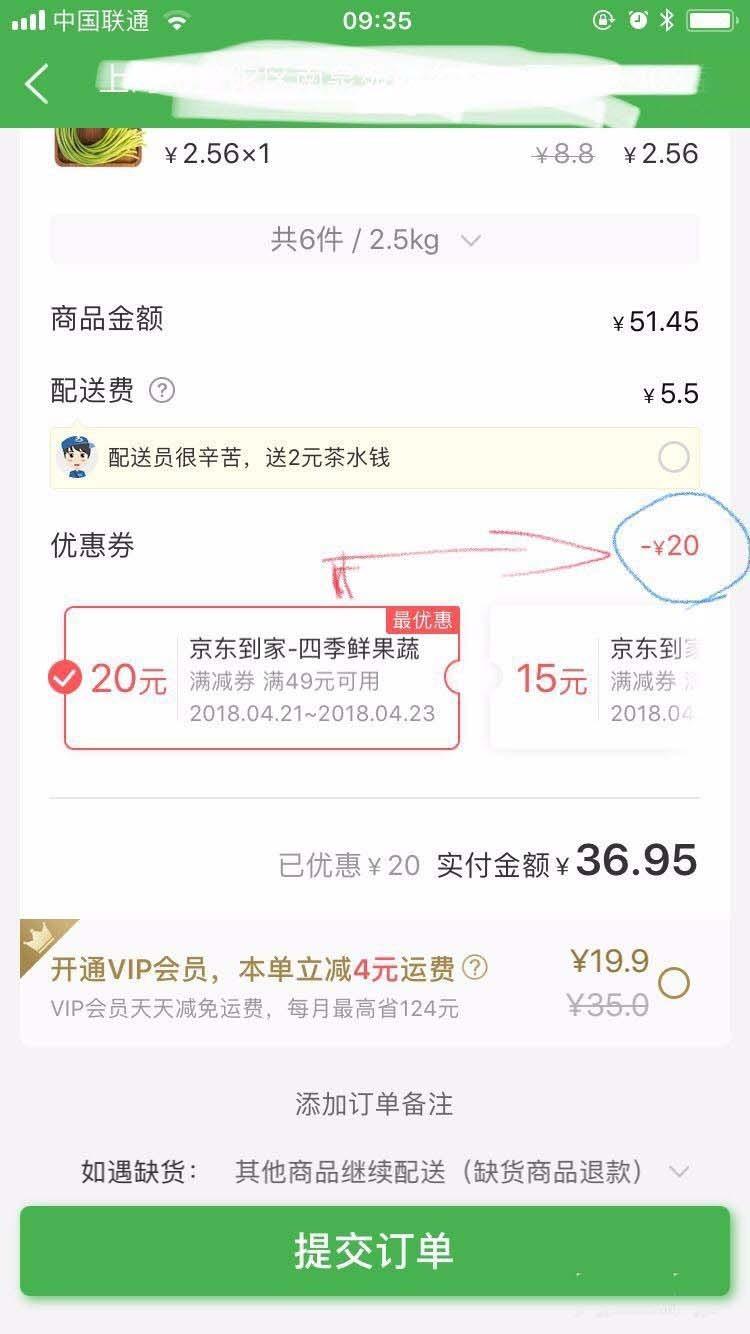Tap 添加订单备注 to add a note

(375, 1105)
